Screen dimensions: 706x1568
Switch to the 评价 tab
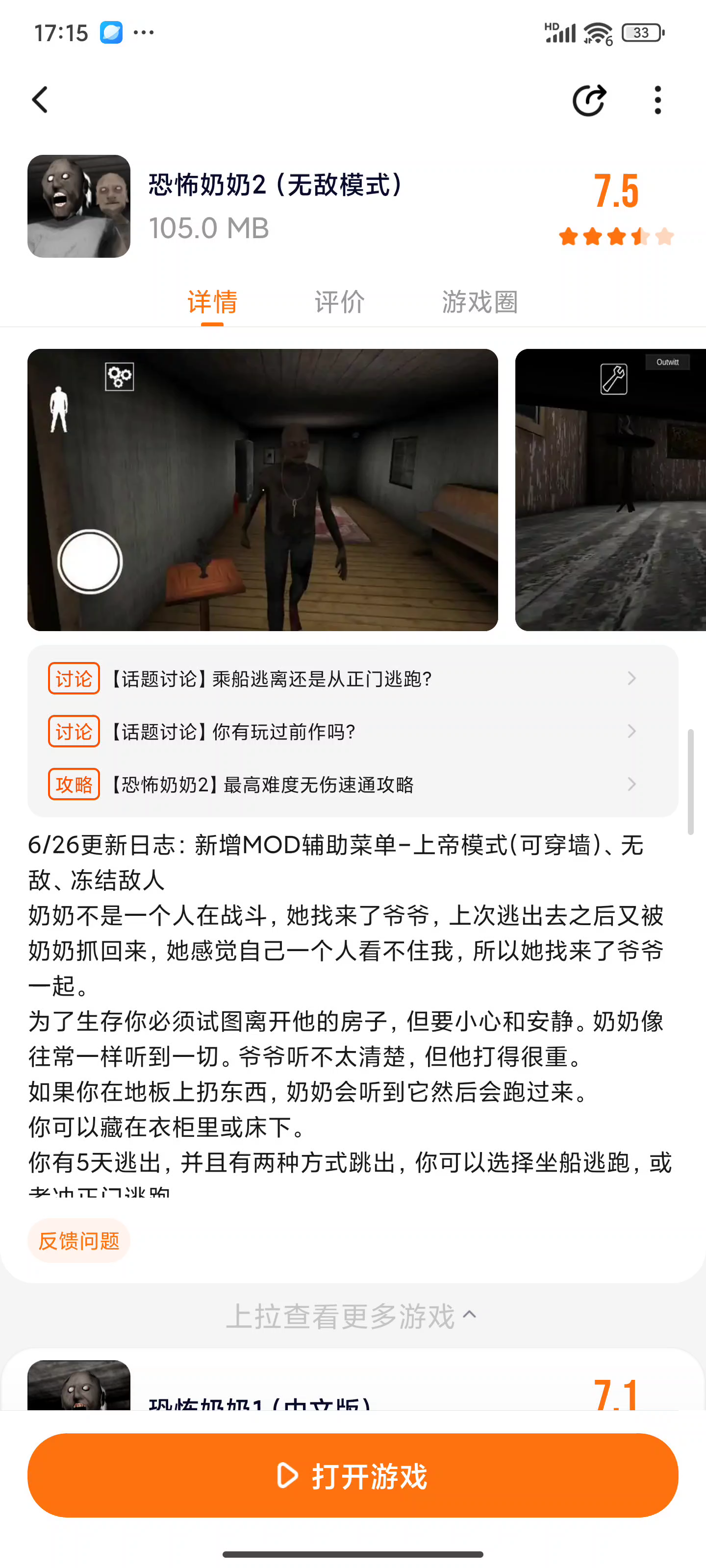coord(339,302)
